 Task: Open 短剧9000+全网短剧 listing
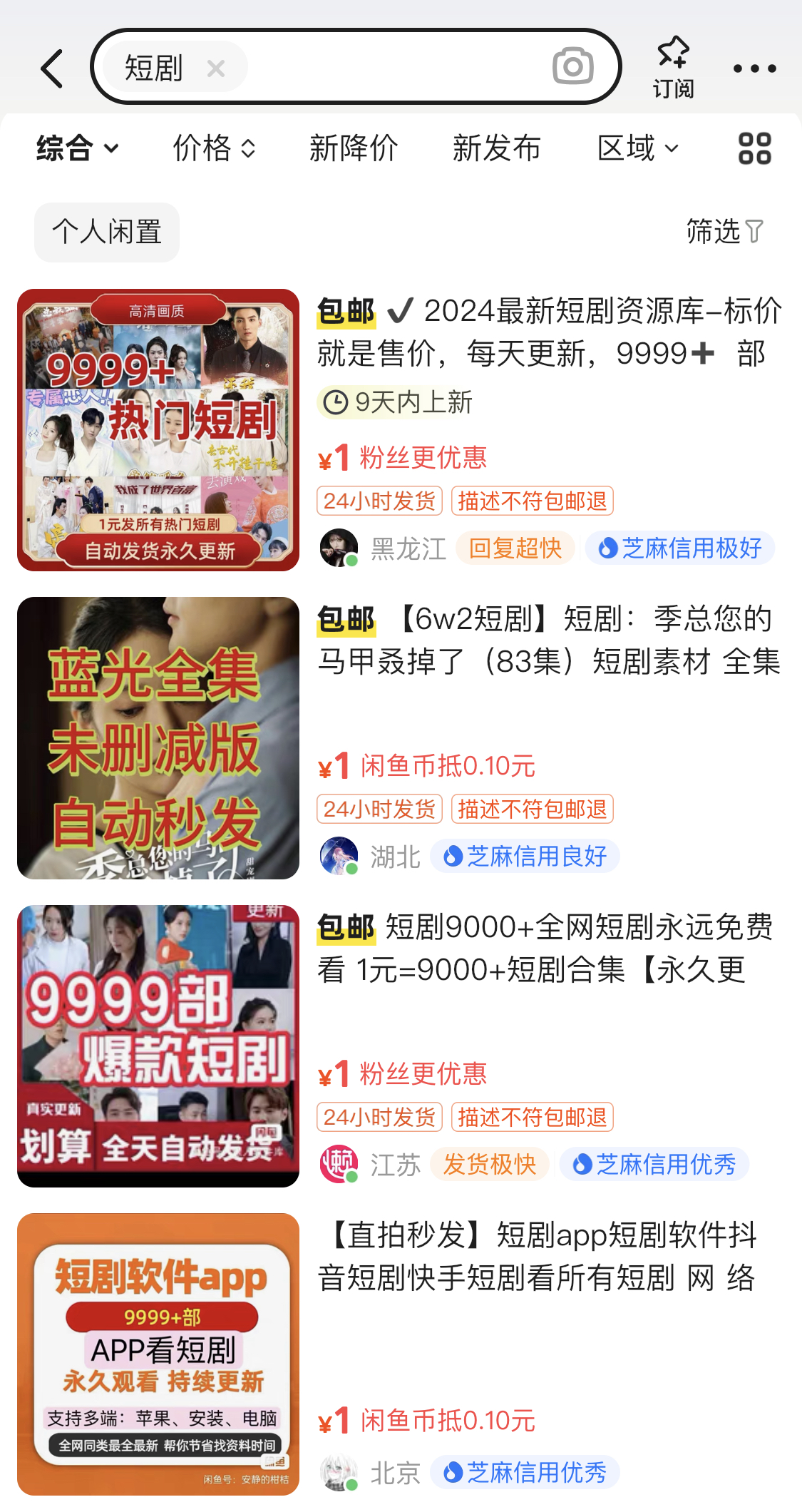coord(545,949)
